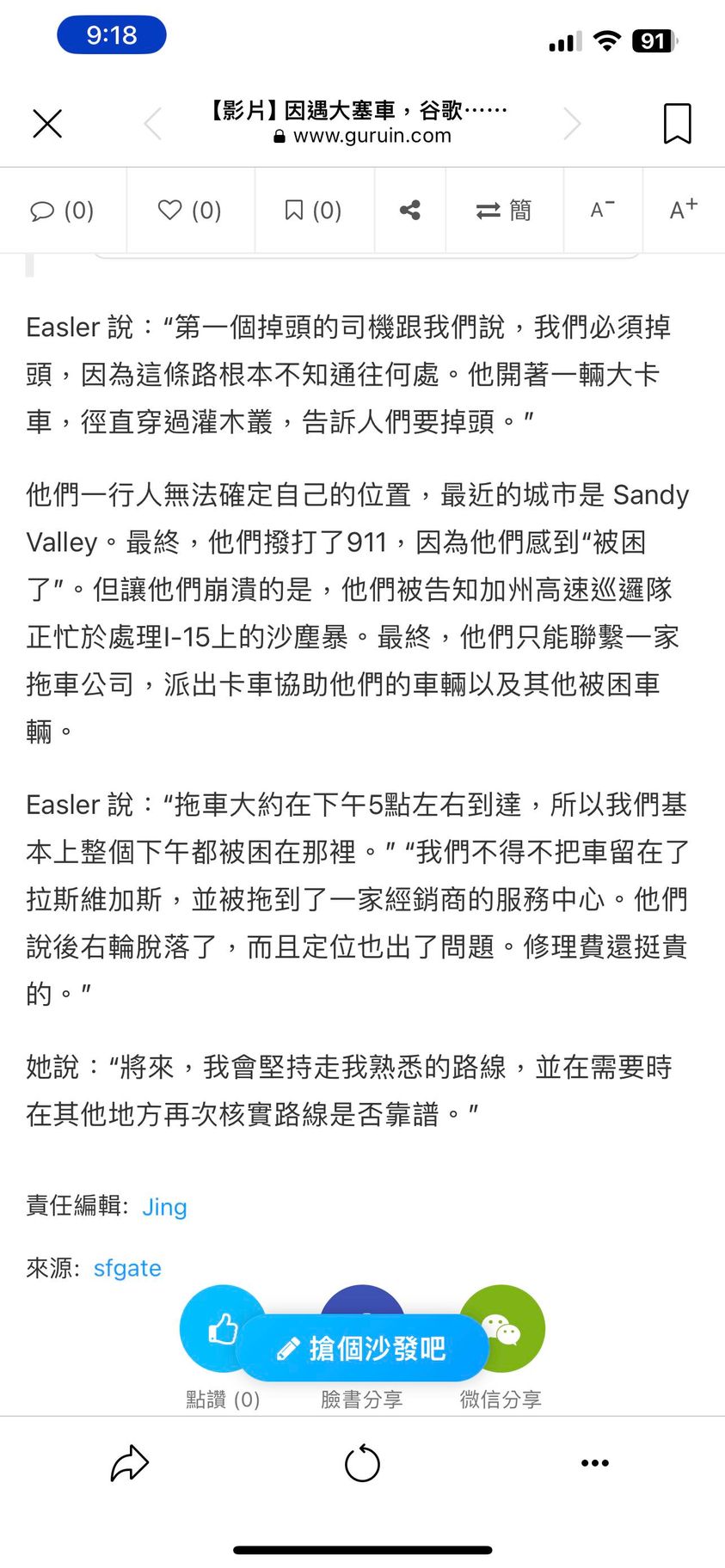725x1568 pixels.
Task: Bookmark this page with top-right icon
Action: click(x=677, y=124)
